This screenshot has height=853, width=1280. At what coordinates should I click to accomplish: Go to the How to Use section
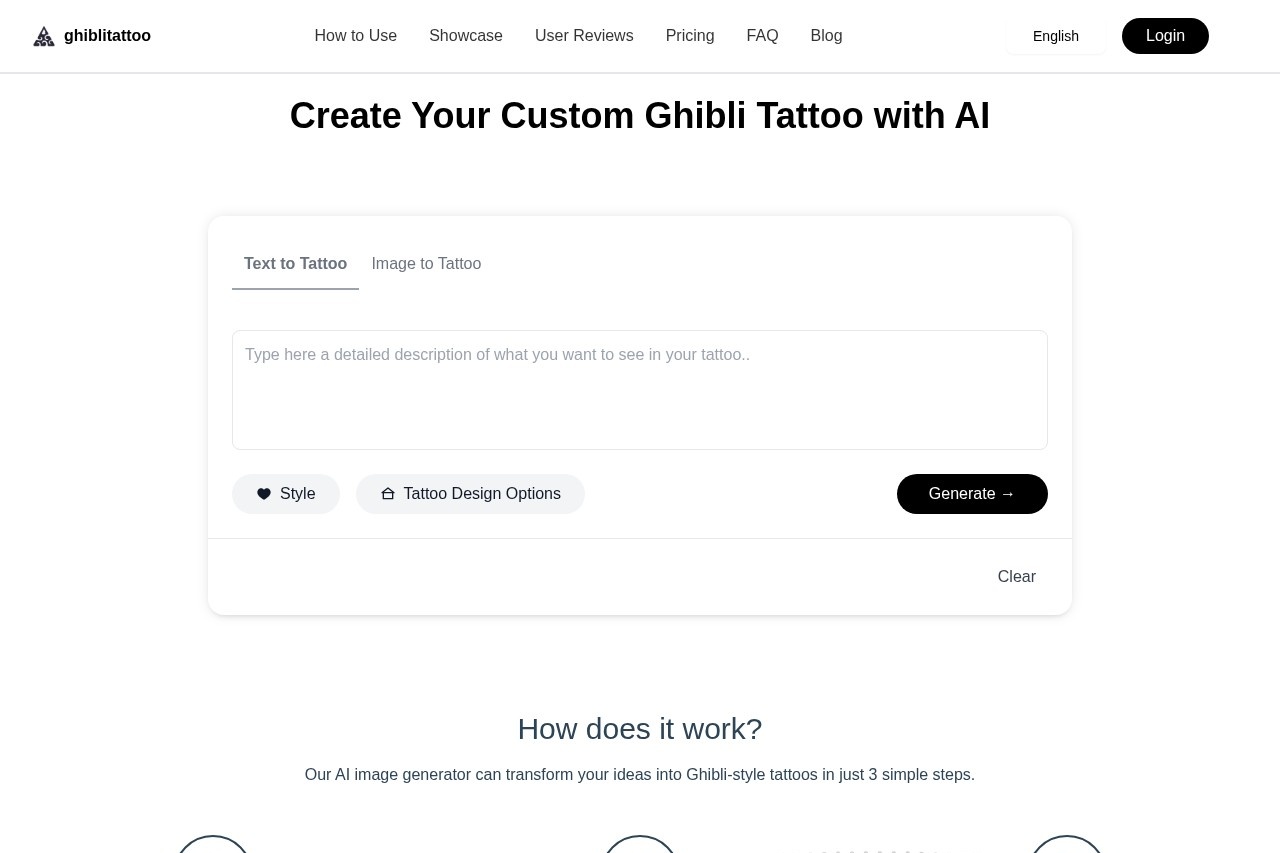(x=355, y=36)
